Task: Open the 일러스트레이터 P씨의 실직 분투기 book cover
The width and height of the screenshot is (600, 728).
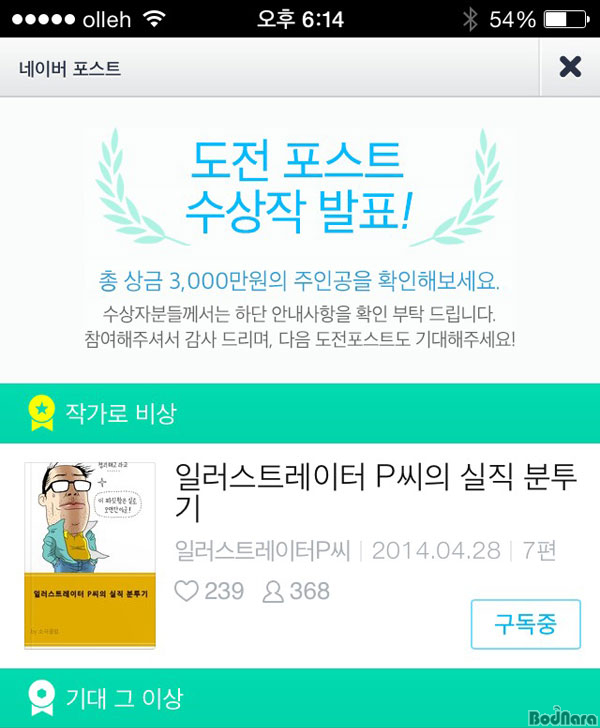Action: coord(89,555)
